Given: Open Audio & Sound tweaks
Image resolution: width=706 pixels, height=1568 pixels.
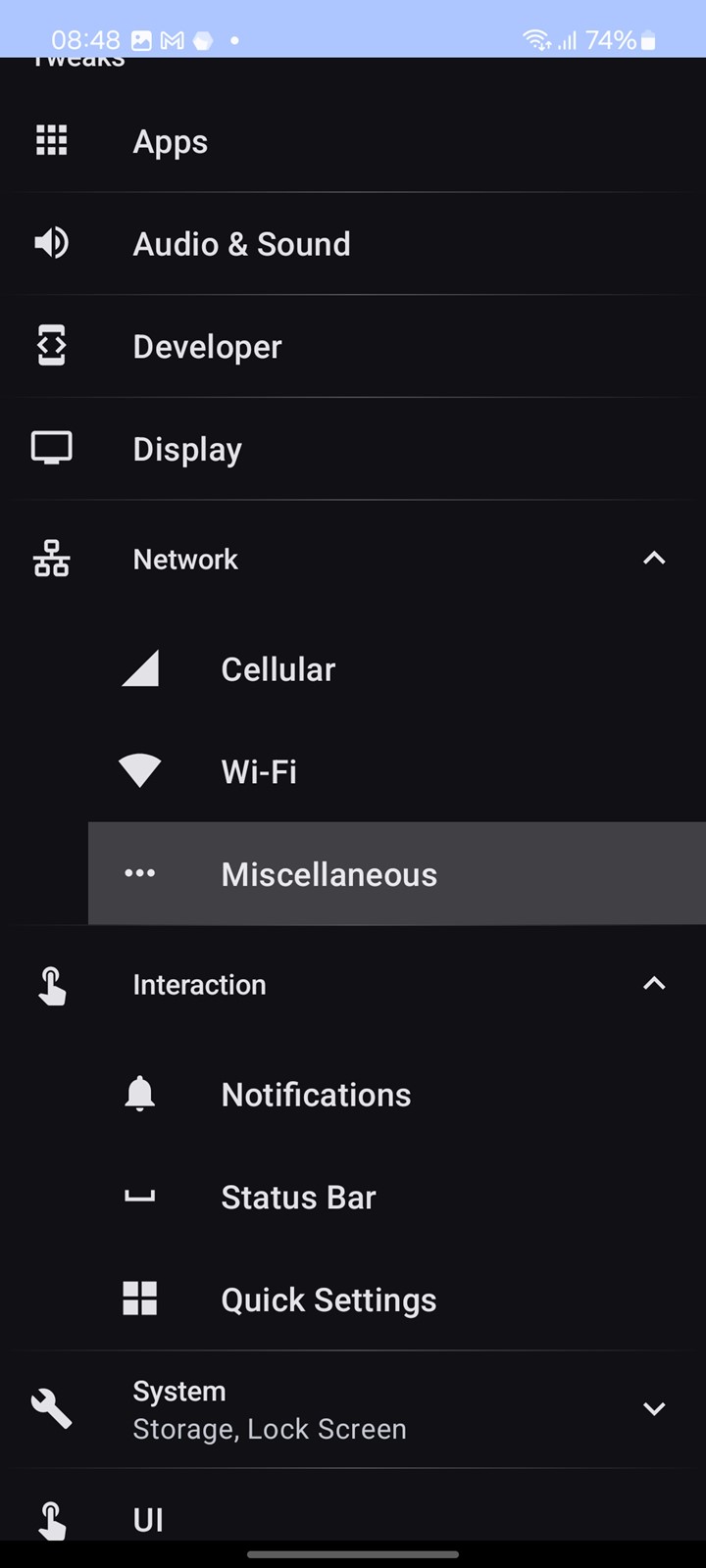Looking at the screenshot, I should point(353,244).
